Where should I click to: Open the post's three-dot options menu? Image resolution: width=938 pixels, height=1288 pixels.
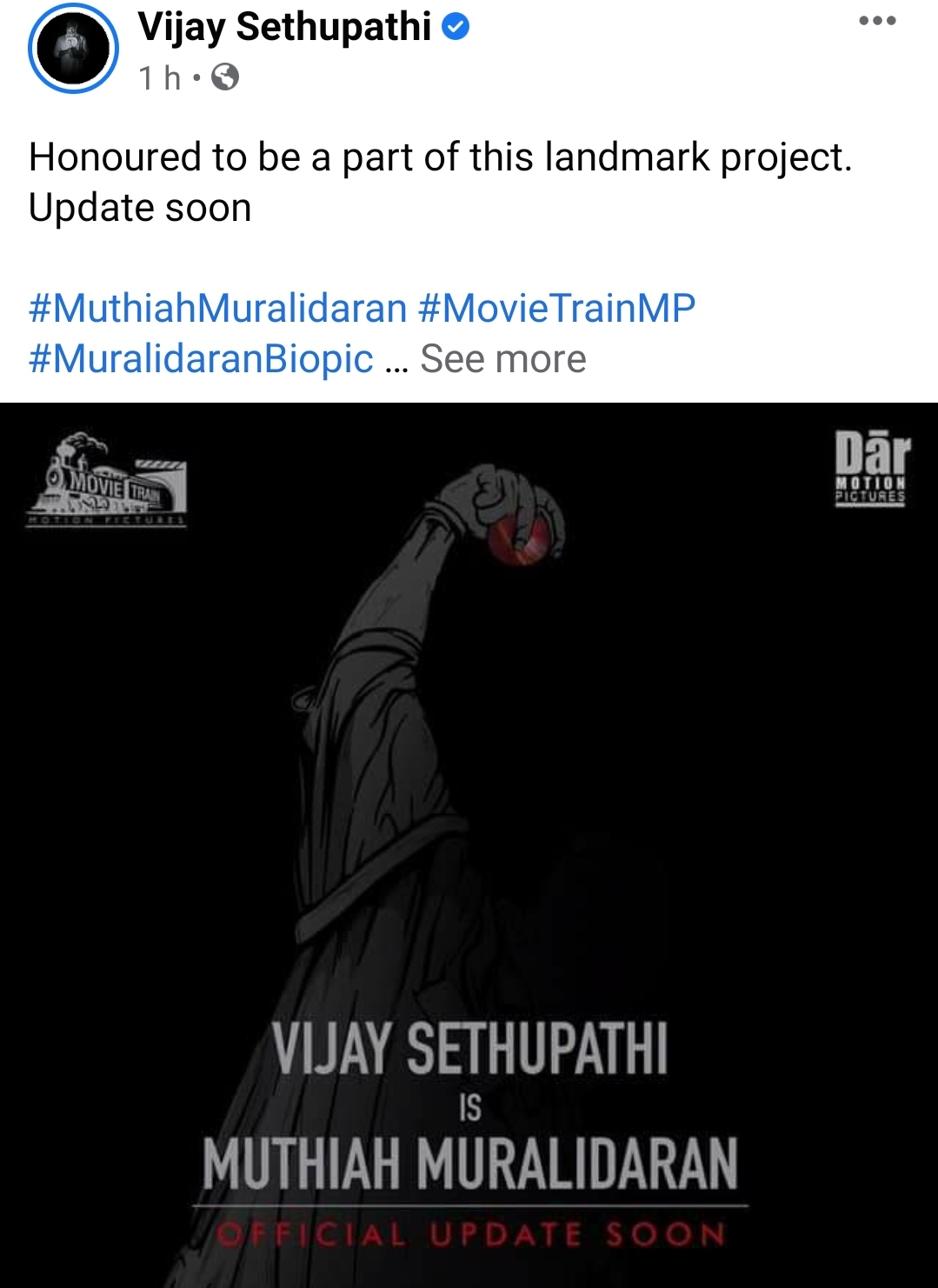click(x=877, y=21)
